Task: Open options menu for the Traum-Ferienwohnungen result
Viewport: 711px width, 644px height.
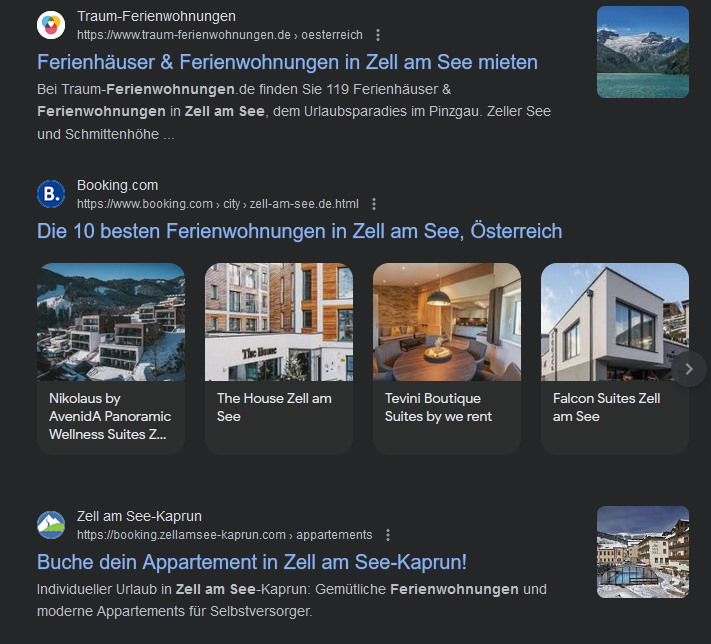Action: click(x=378, y=35)
